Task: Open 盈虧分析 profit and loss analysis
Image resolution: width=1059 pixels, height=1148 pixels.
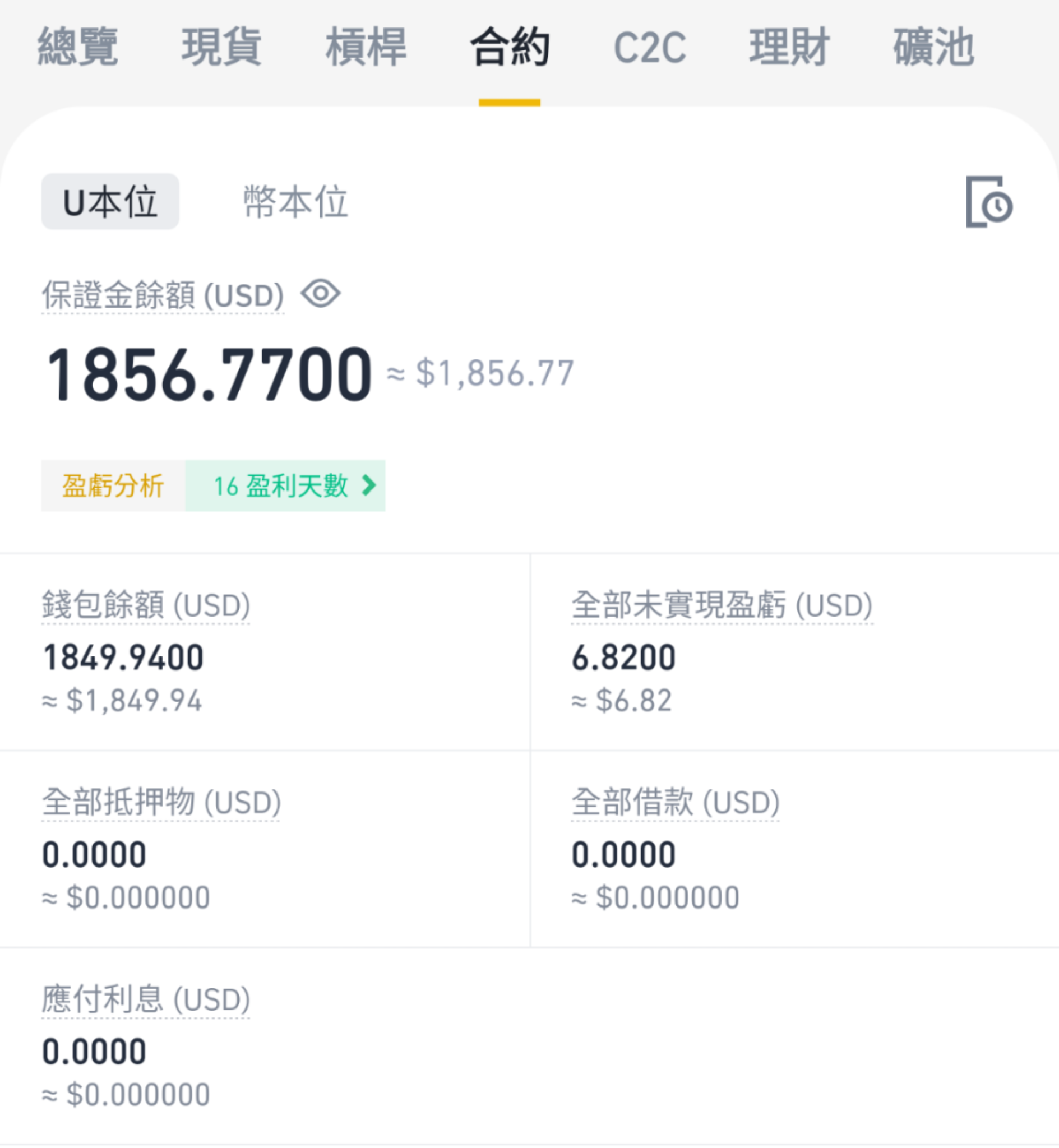Action: [x=113, y=486]
